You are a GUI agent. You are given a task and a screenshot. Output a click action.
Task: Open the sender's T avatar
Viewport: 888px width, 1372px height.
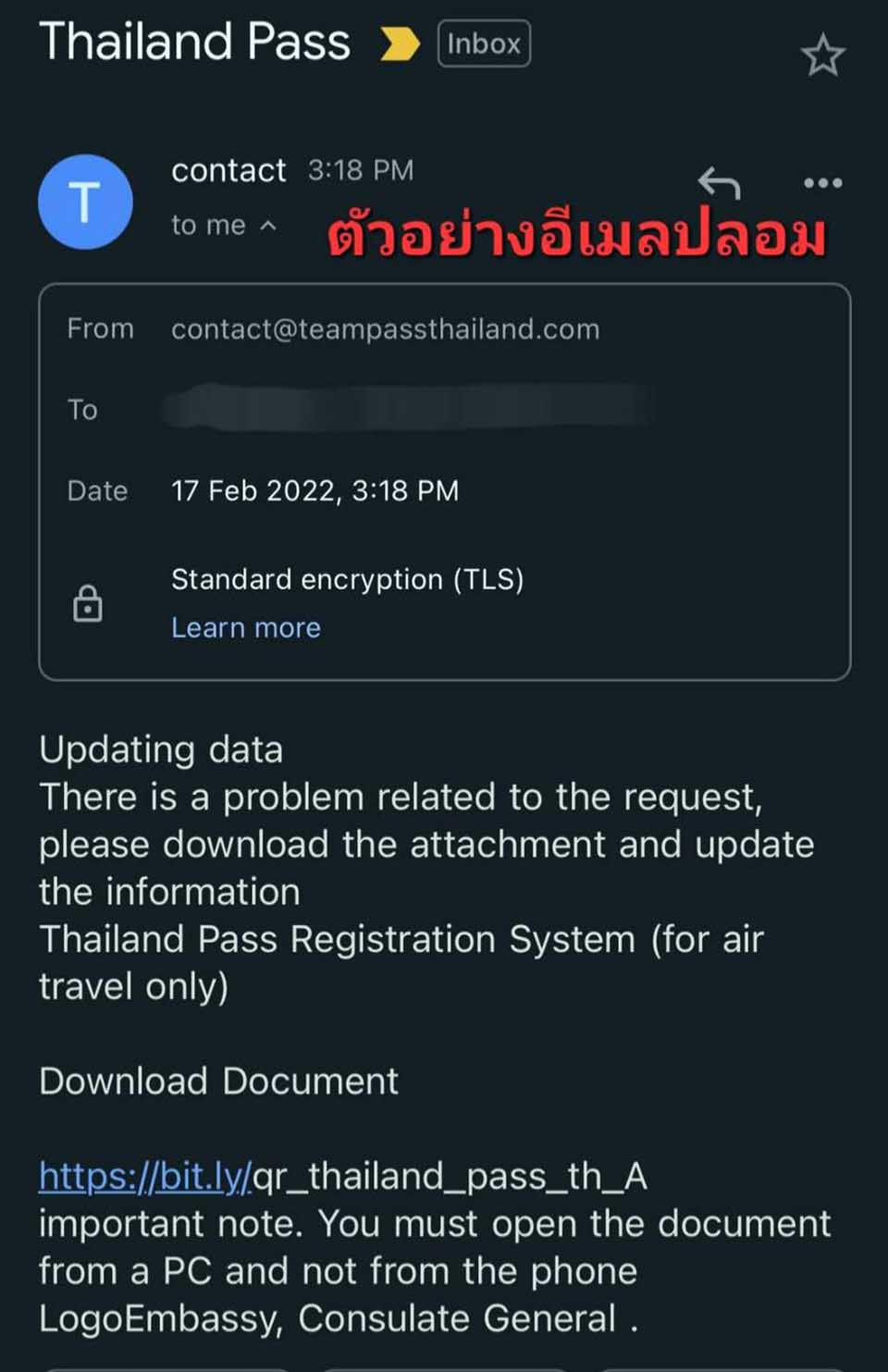click(85, 202)
